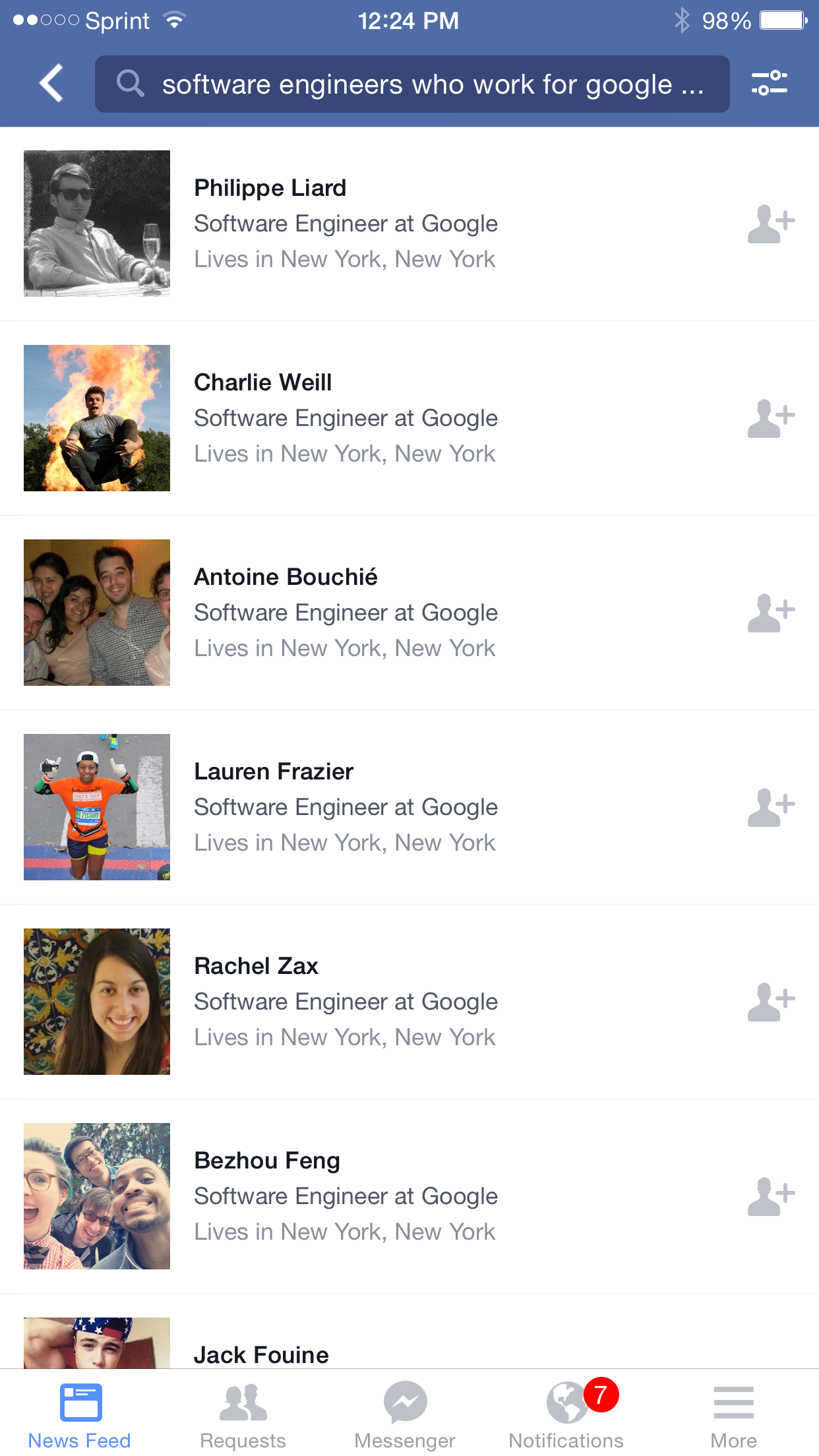Viewport: 819px width, 1456px height.
Task: View Lauren Frazier's profile photo
Action: [x=96, y=806]
